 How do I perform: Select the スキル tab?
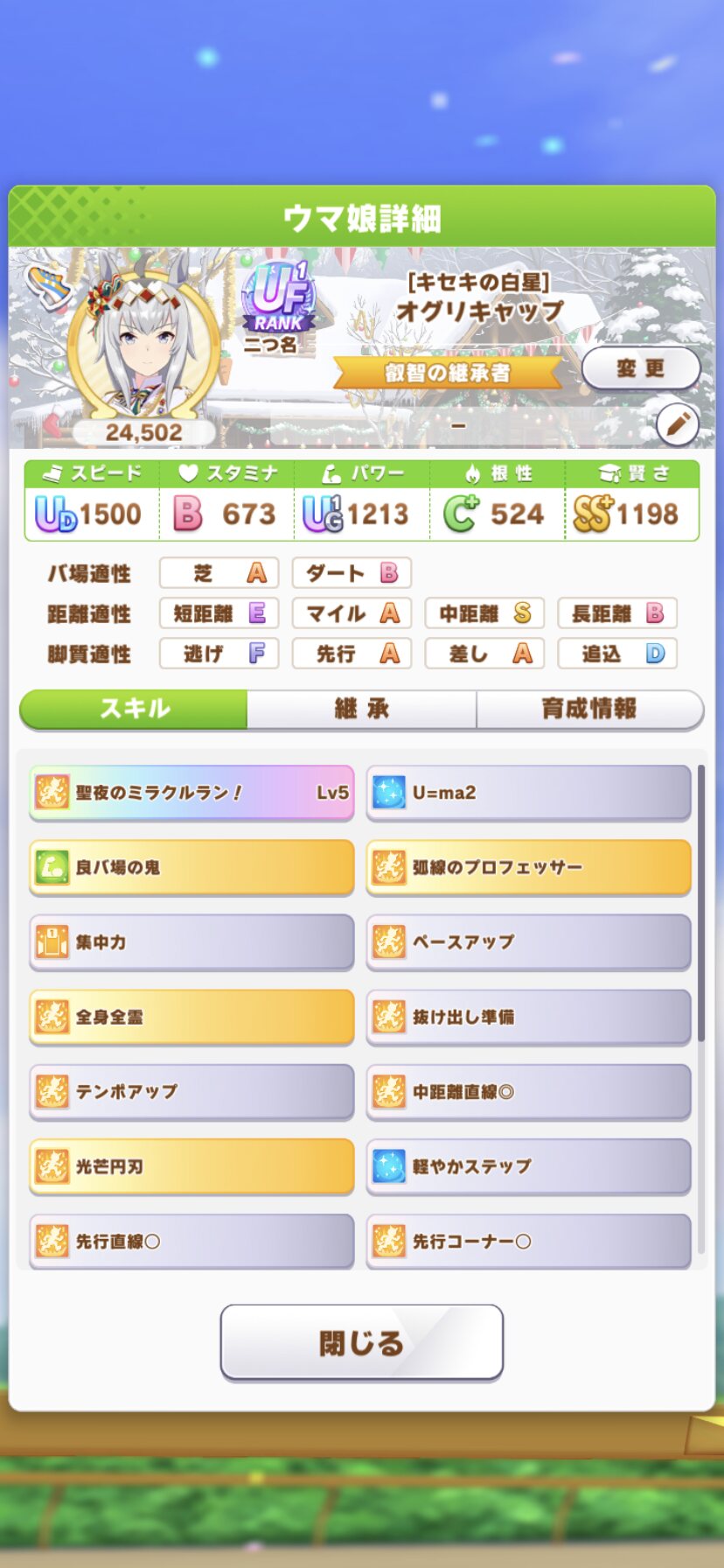pos(134,709)
